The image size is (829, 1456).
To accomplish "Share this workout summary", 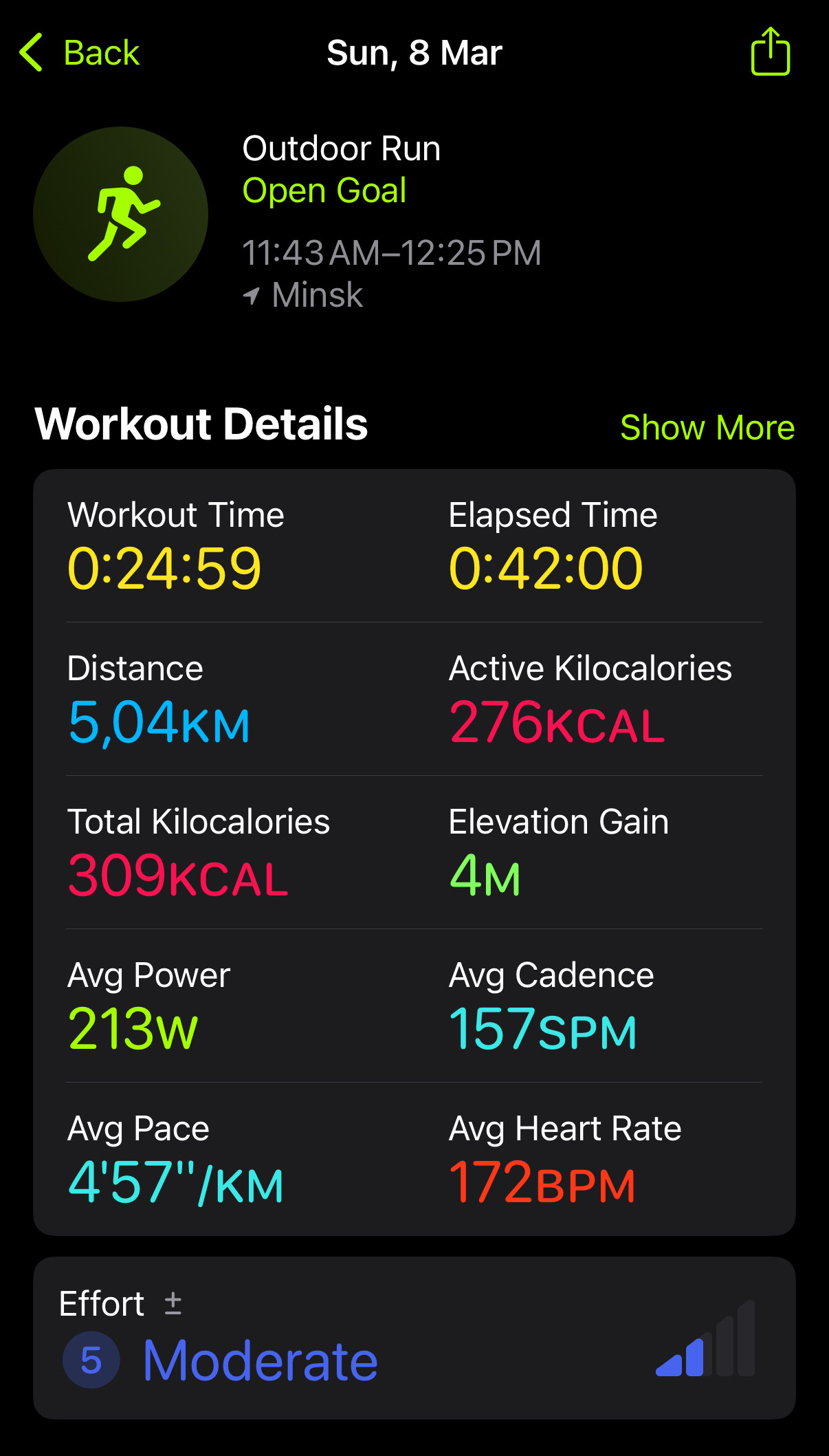I will click(x=770, y=51).
